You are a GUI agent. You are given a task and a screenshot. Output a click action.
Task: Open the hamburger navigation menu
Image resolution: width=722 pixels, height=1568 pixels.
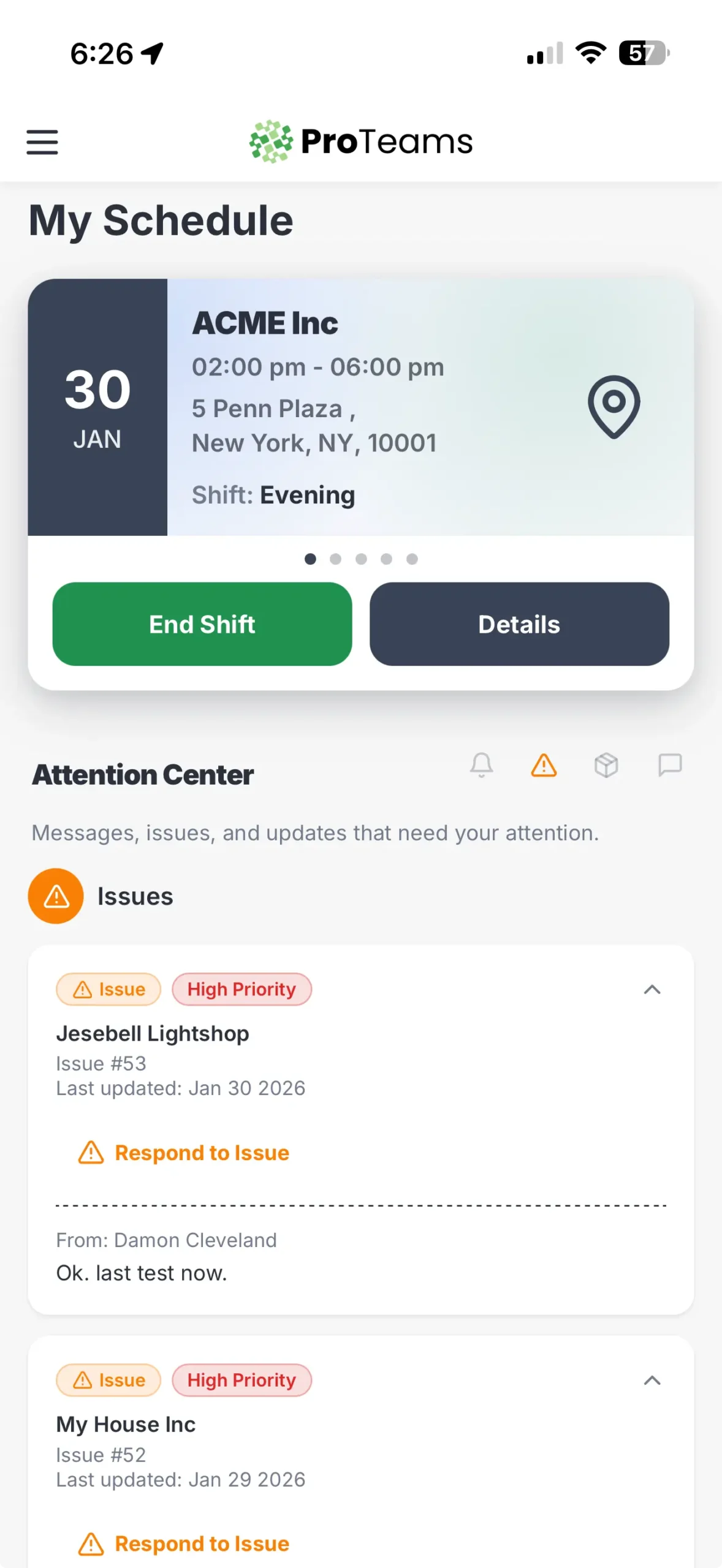click(42, 141)
